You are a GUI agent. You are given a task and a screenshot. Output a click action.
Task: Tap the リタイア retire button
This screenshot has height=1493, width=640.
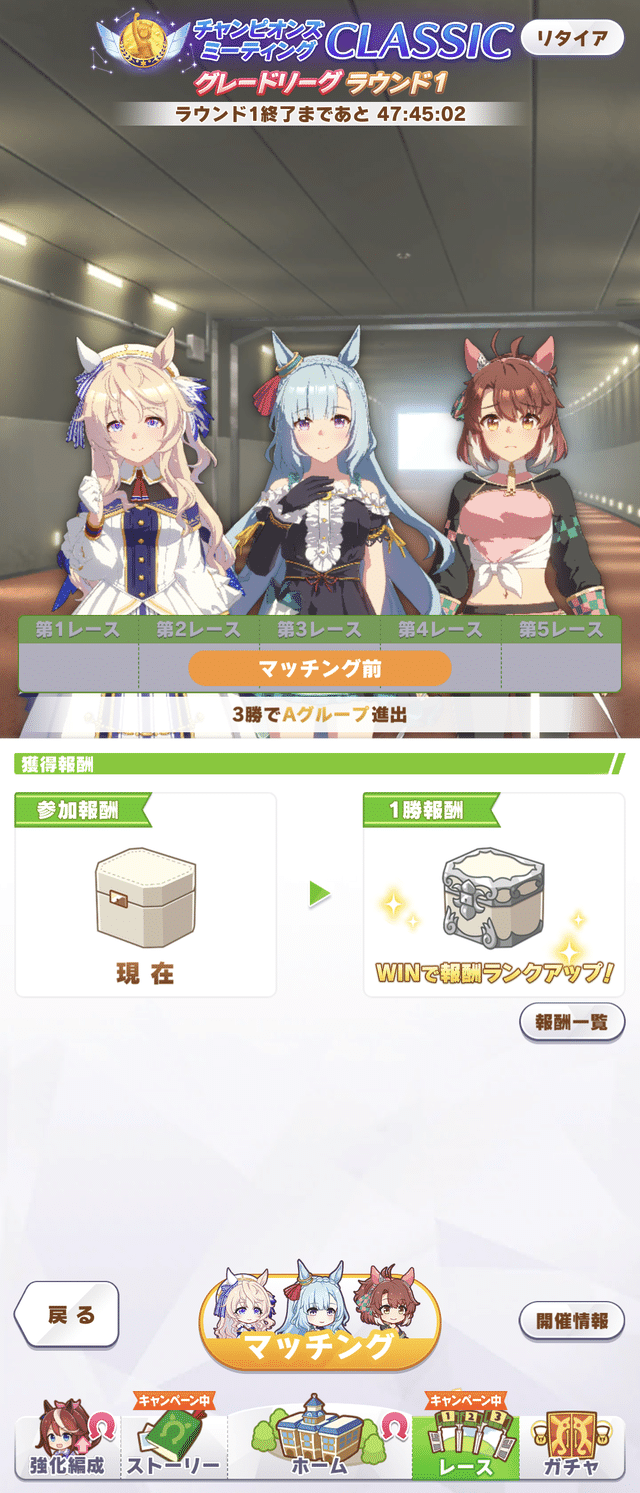pyautogui.click(x=572, y=39)
